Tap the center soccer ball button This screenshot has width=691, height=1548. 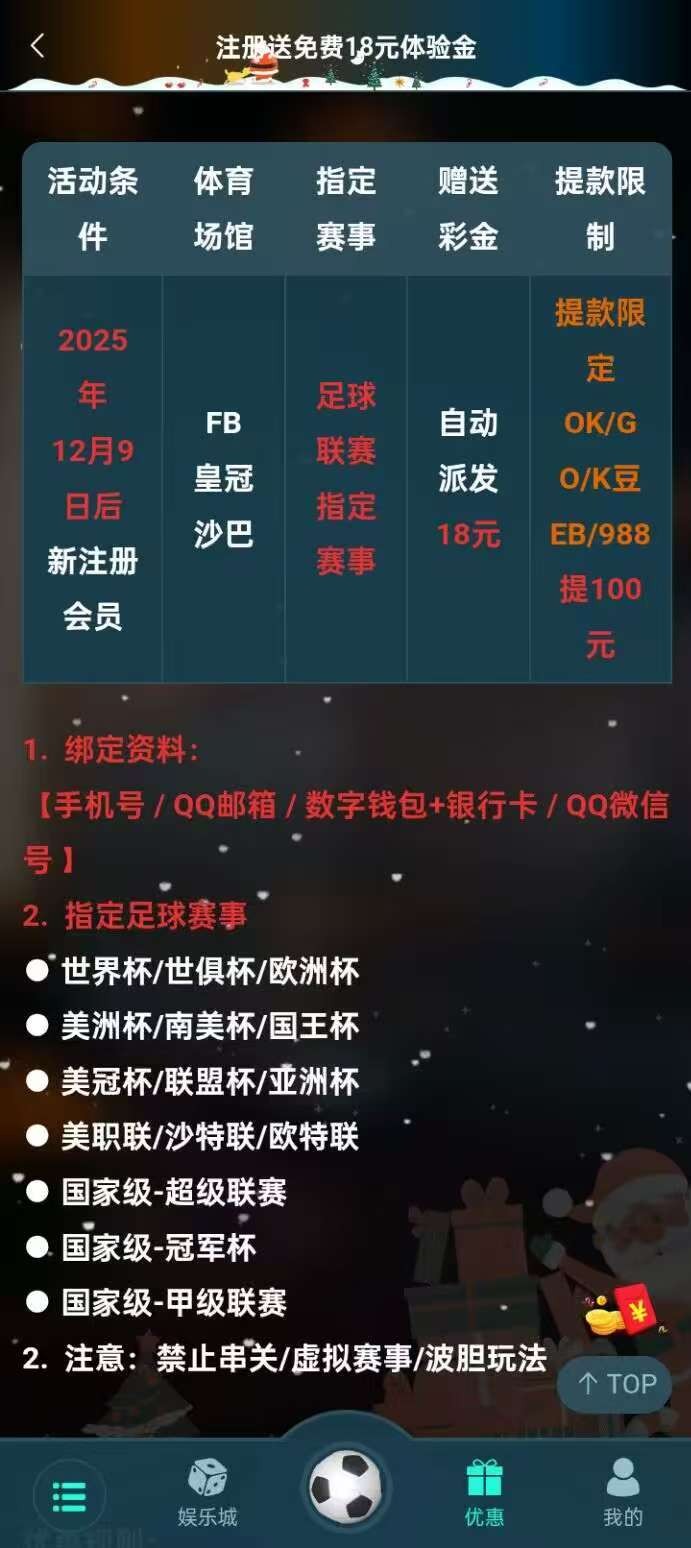[346, 1487]
